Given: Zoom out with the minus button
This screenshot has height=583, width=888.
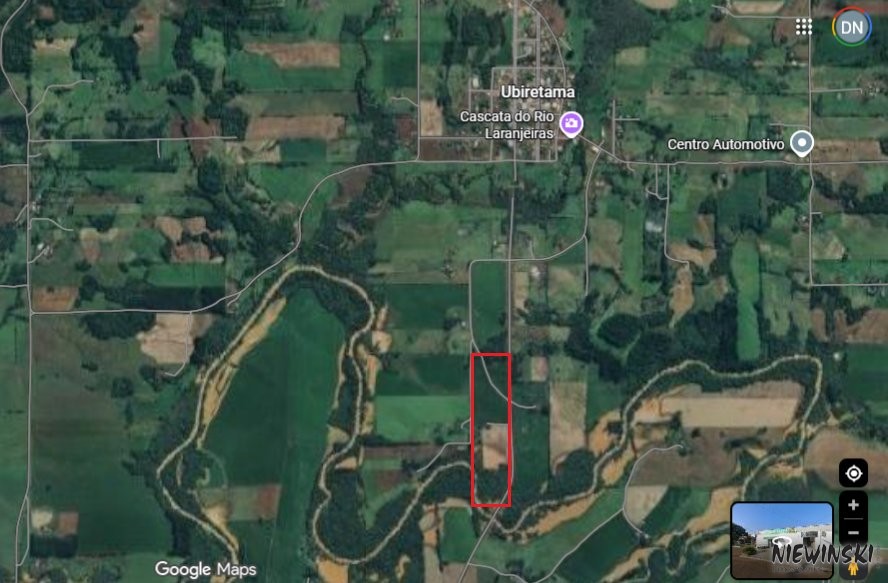Looking at the screenshot, I should (853, 533).
